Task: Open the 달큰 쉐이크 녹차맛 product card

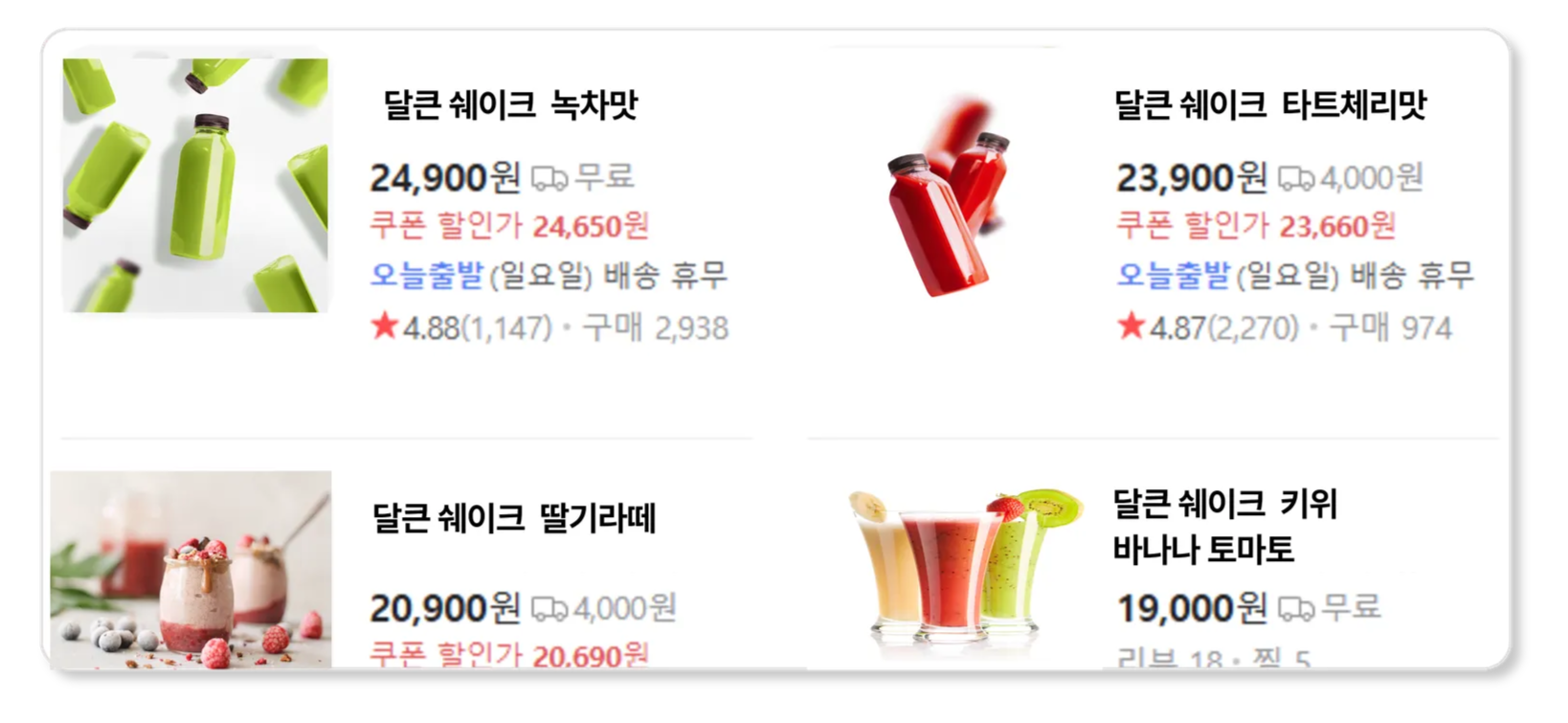Action: tap(510, 104)
